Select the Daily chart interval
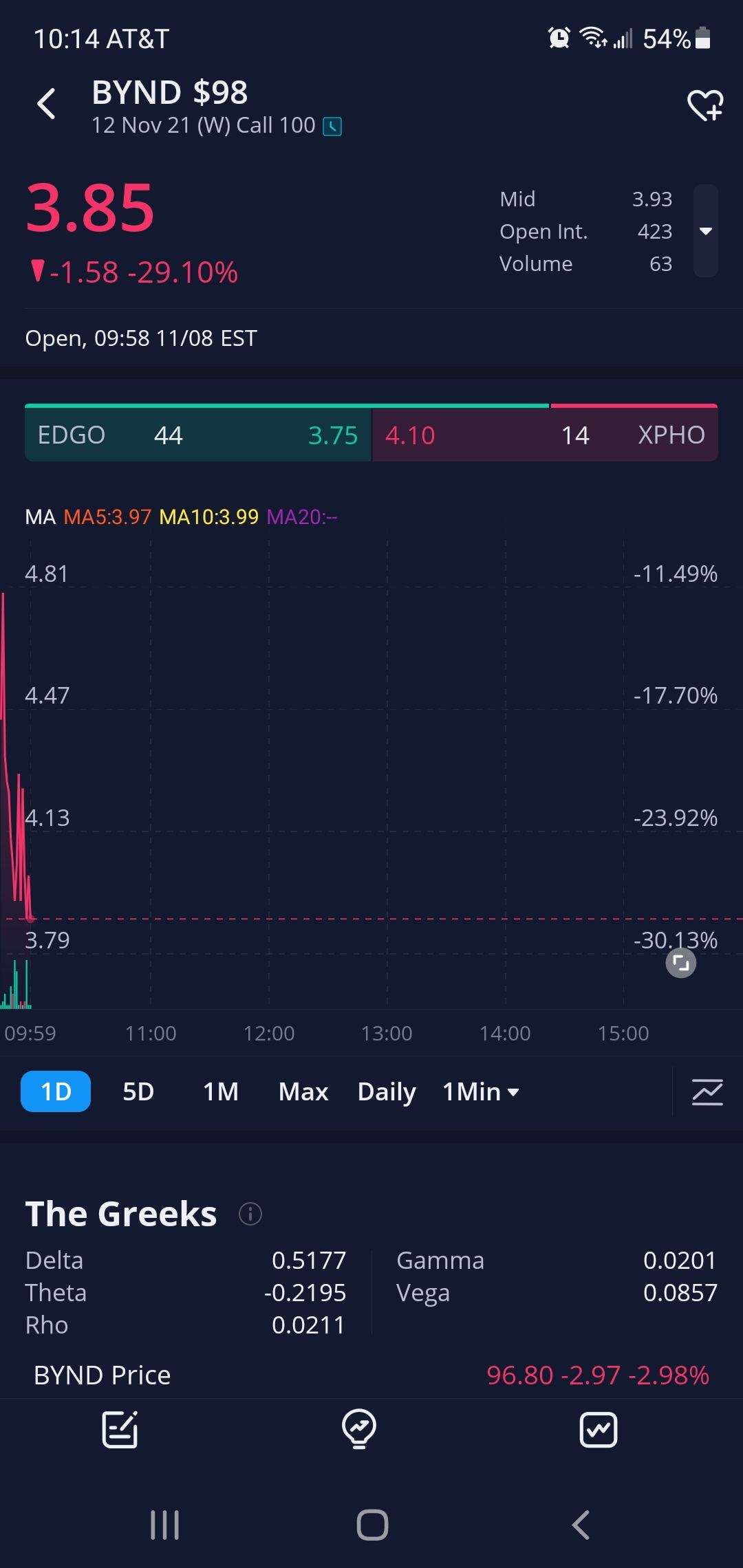Image resolution: width=743 pixels, height=1568 pixels. click(387, 1091)
